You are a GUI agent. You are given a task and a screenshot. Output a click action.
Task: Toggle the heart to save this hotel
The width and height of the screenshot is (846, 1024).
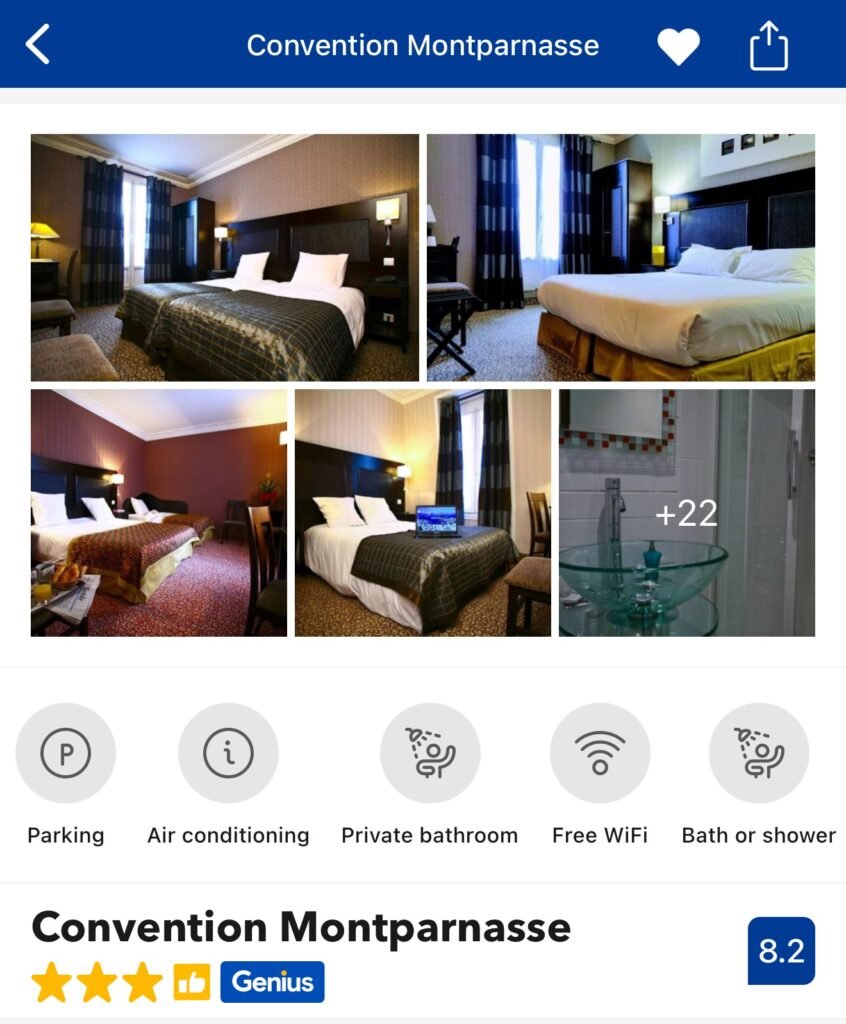point(678,47)
